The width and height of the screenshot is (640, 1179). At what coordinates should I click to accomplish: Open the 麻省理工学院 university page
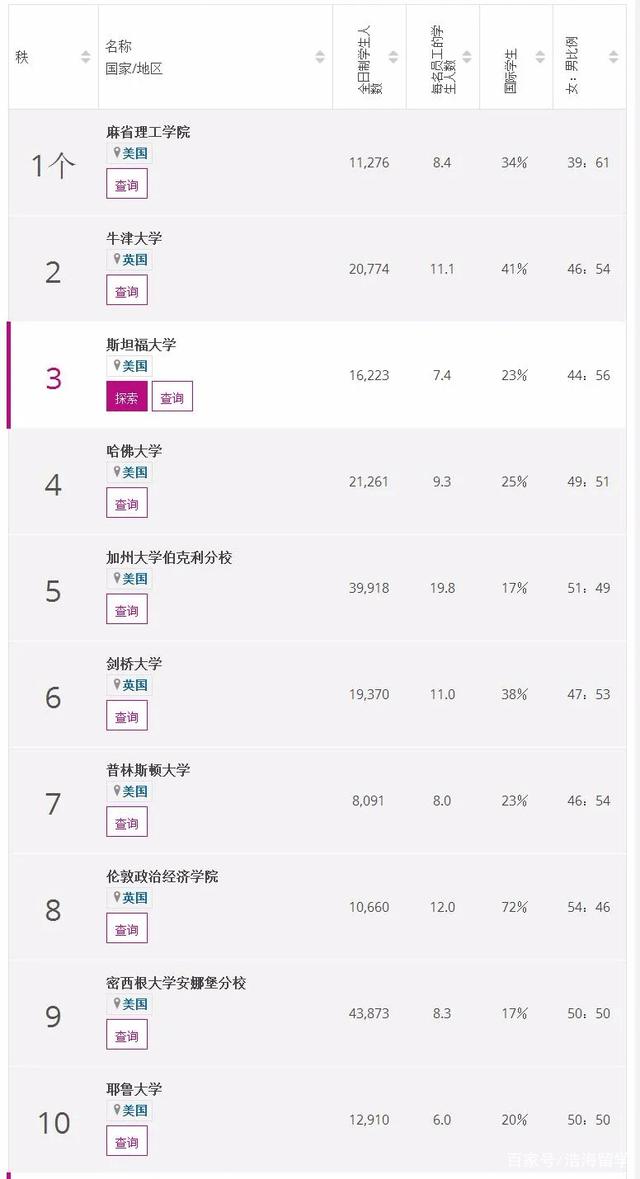click(x=148, y=132)
